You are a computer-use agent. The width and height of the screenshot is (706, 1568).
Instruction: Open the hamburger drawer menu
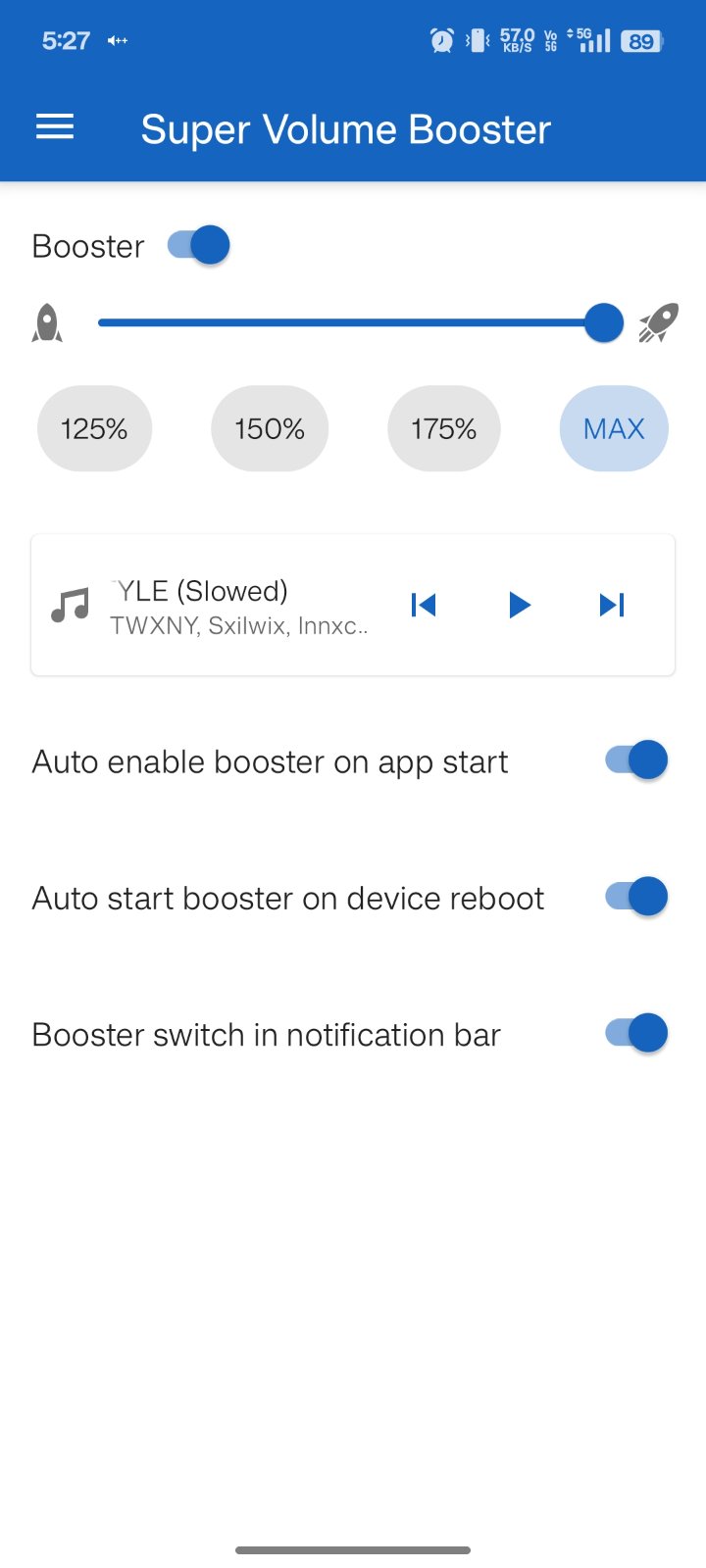pyautogui.click(x=55, y=127)
